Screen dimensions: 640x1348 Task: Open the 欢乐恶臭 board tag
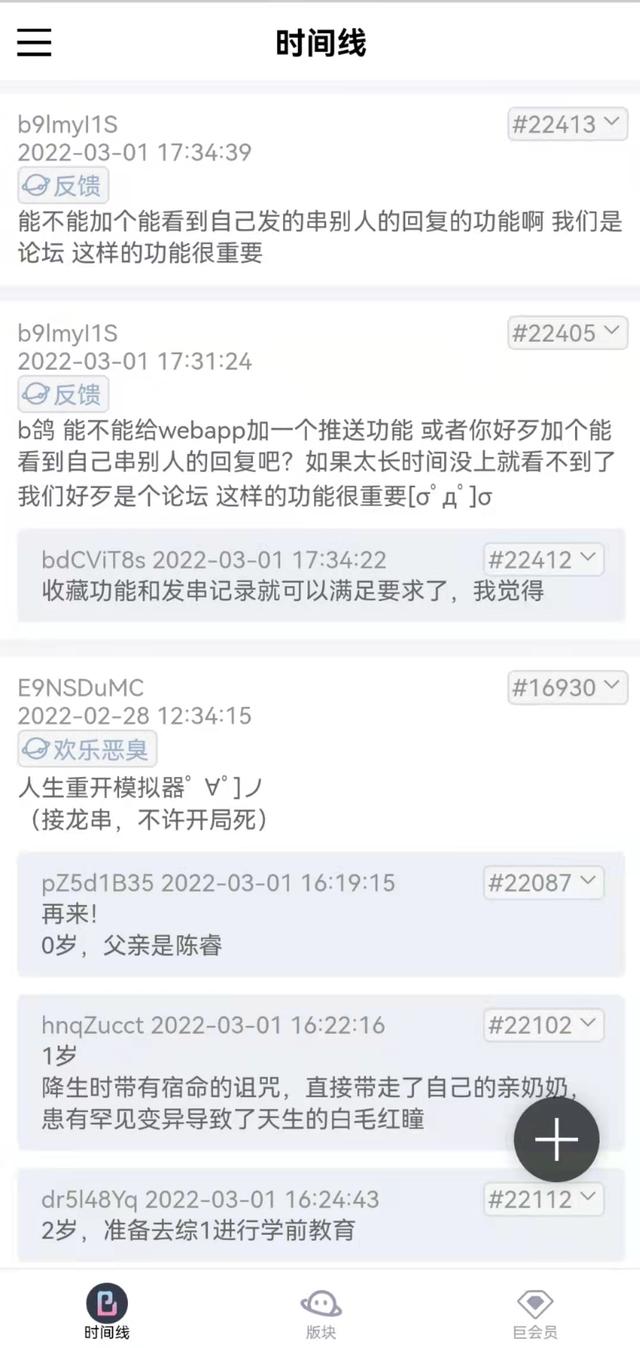tap(87, 749)
